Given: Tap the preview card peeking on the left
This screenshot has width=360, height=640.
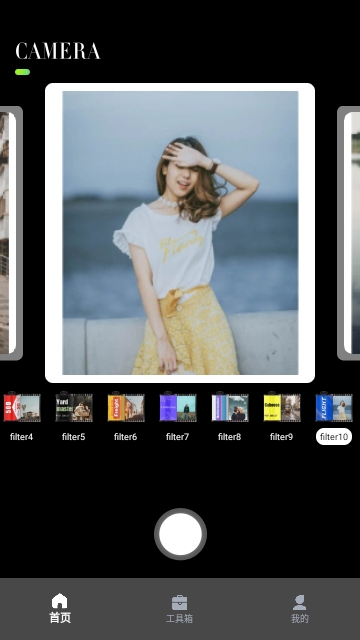Looking at the screenshot, I should tap(11, 233).
